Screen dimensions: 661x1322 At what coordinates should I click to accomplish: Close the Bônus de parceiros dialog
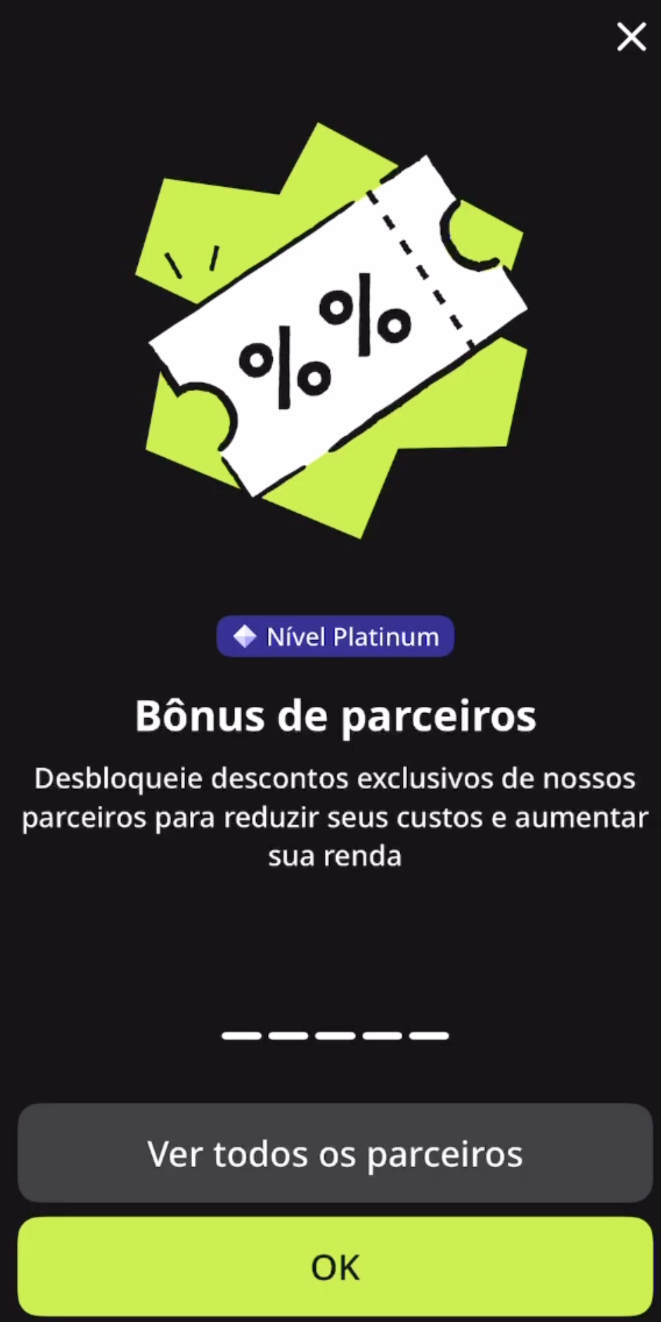tap(631, 37)
